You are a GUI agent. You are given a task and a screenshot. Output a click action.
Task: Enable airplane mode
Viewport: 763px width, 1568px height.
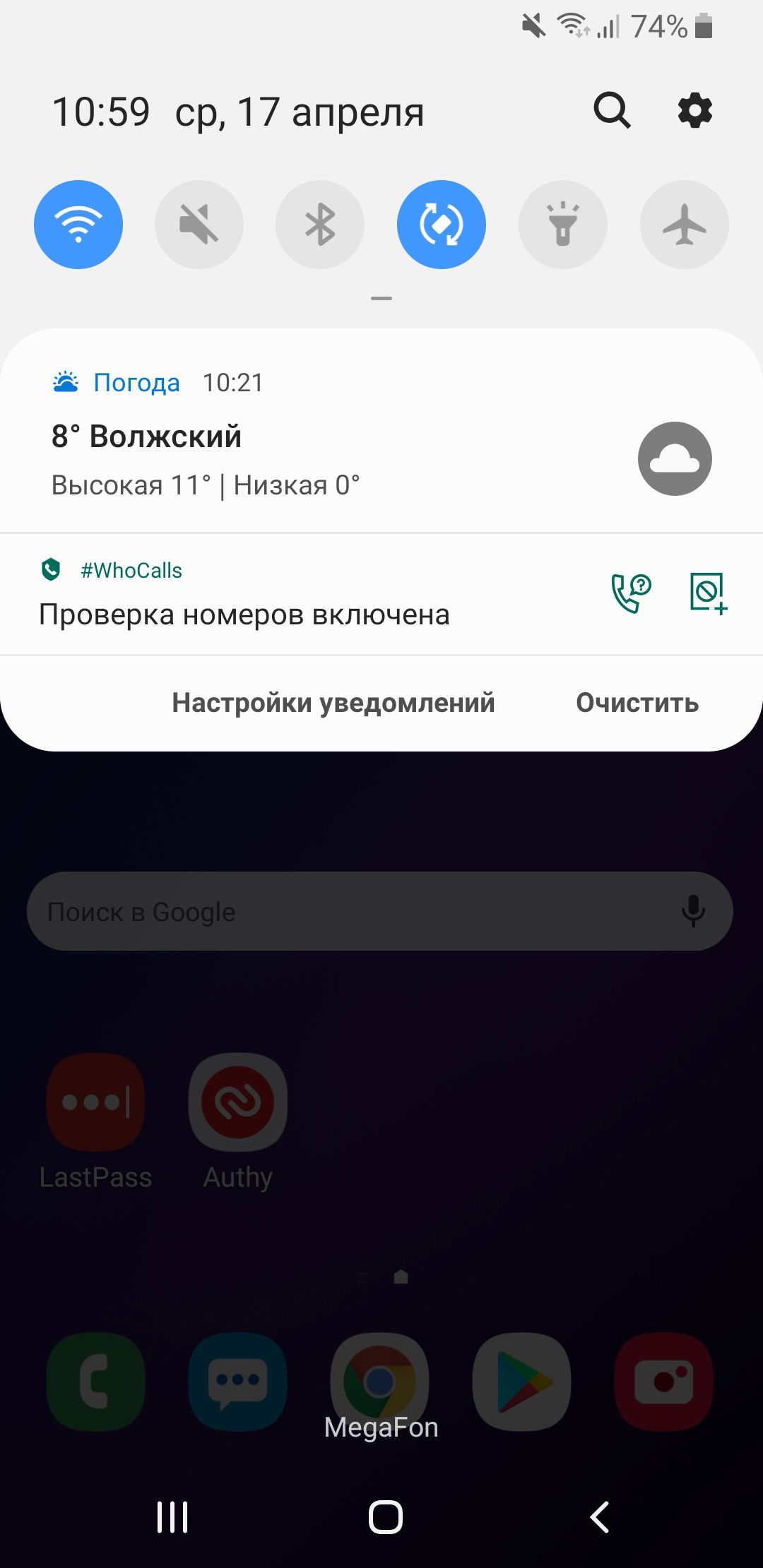[x=684, y=225]
